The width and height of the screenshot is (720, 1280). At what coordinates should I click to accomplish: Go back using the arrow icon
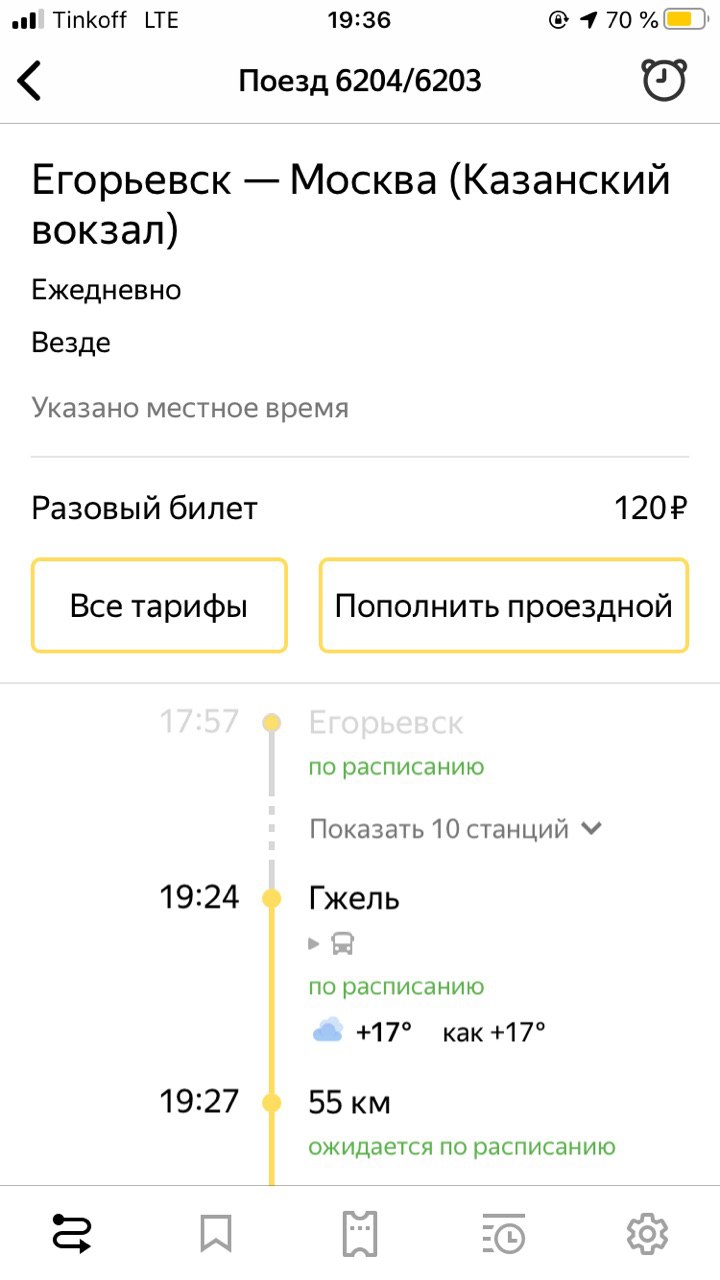[x=30, y=81]
